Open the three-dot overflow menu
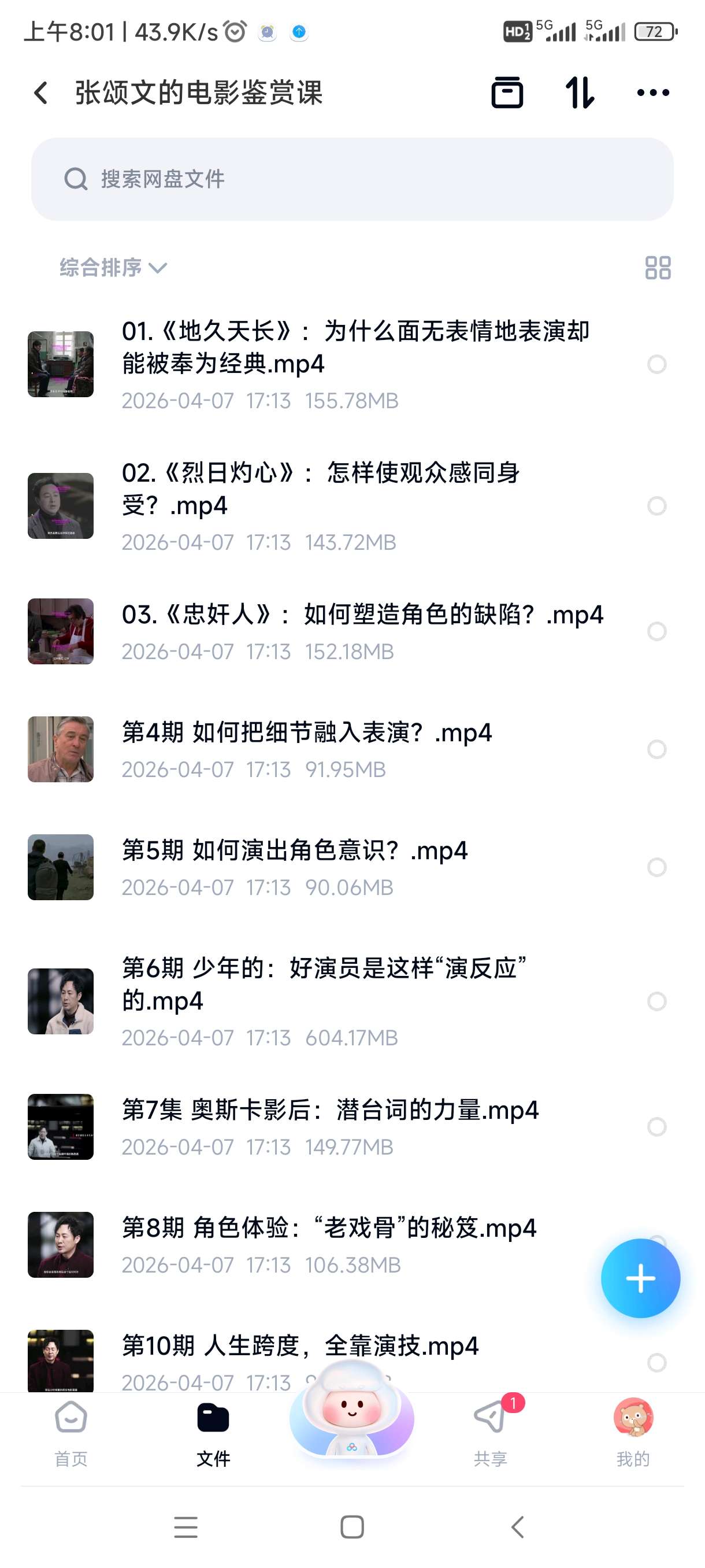This screenshot has width=705, height=1568. click(x=652, y=93)
